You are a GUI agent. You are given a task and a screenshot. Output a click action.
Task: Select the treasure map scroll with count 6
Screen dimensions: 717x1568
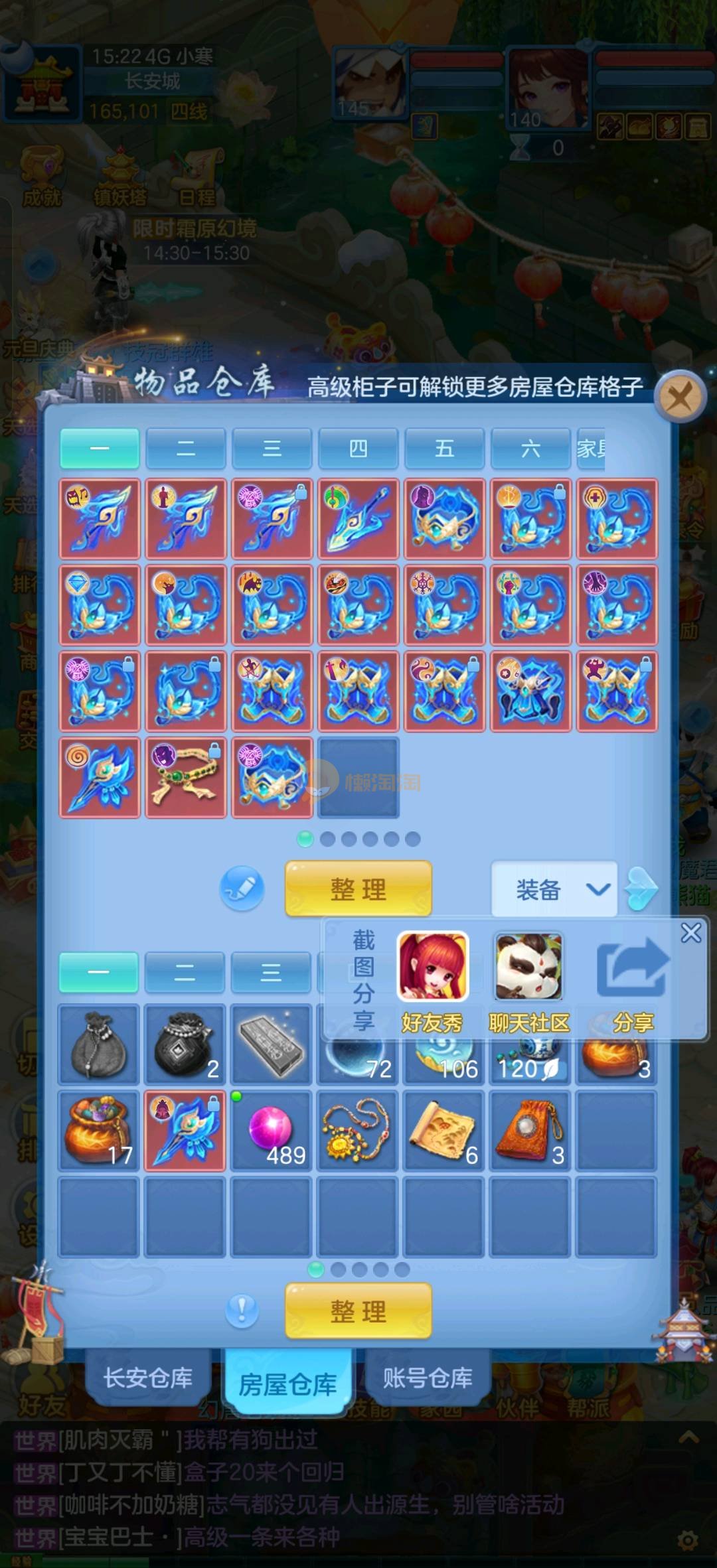444,1130
